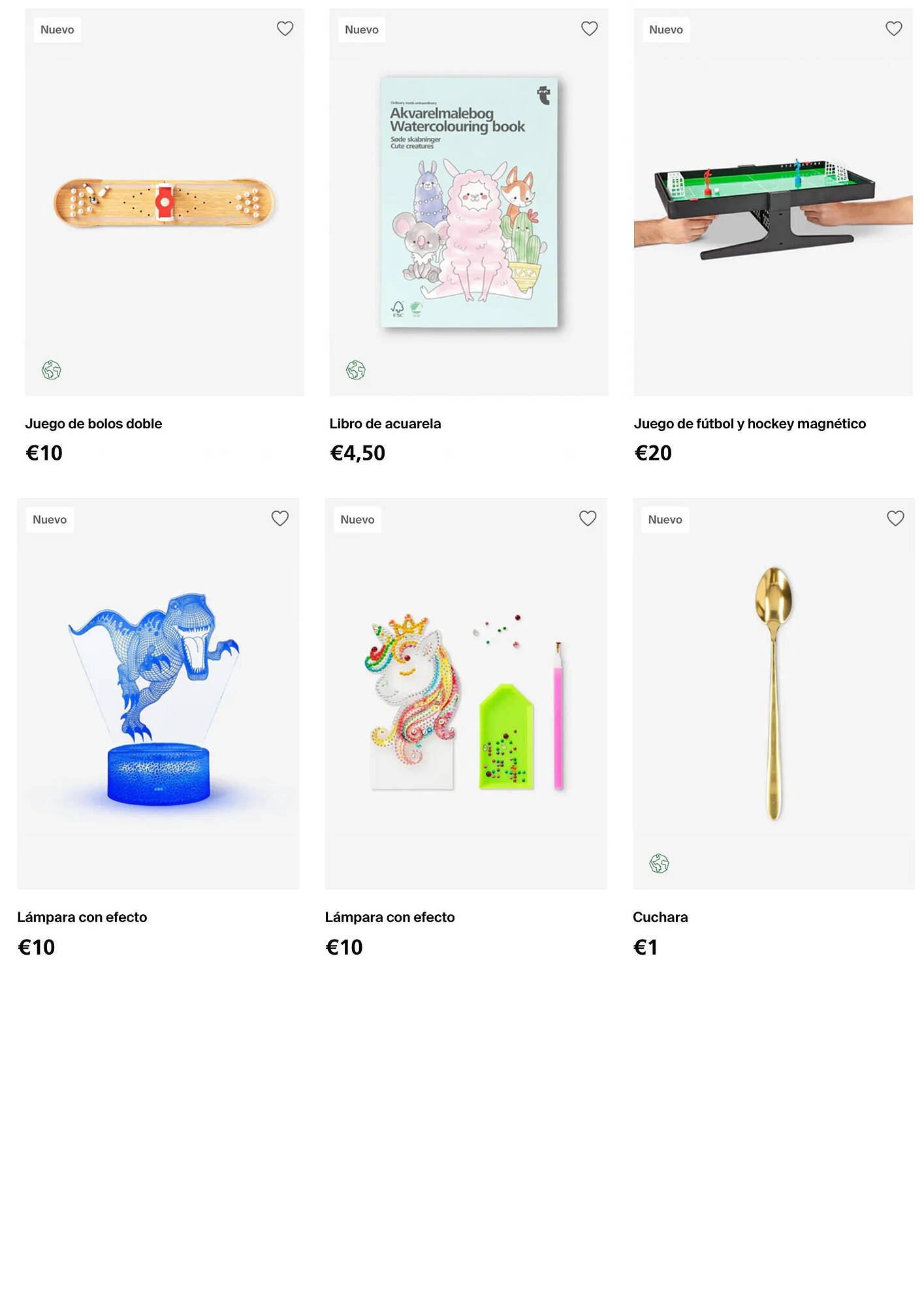This screenshot has height=1306, width=924.
Task: Add Juego de bolos doble to favorites
Action: coord(285,29)
